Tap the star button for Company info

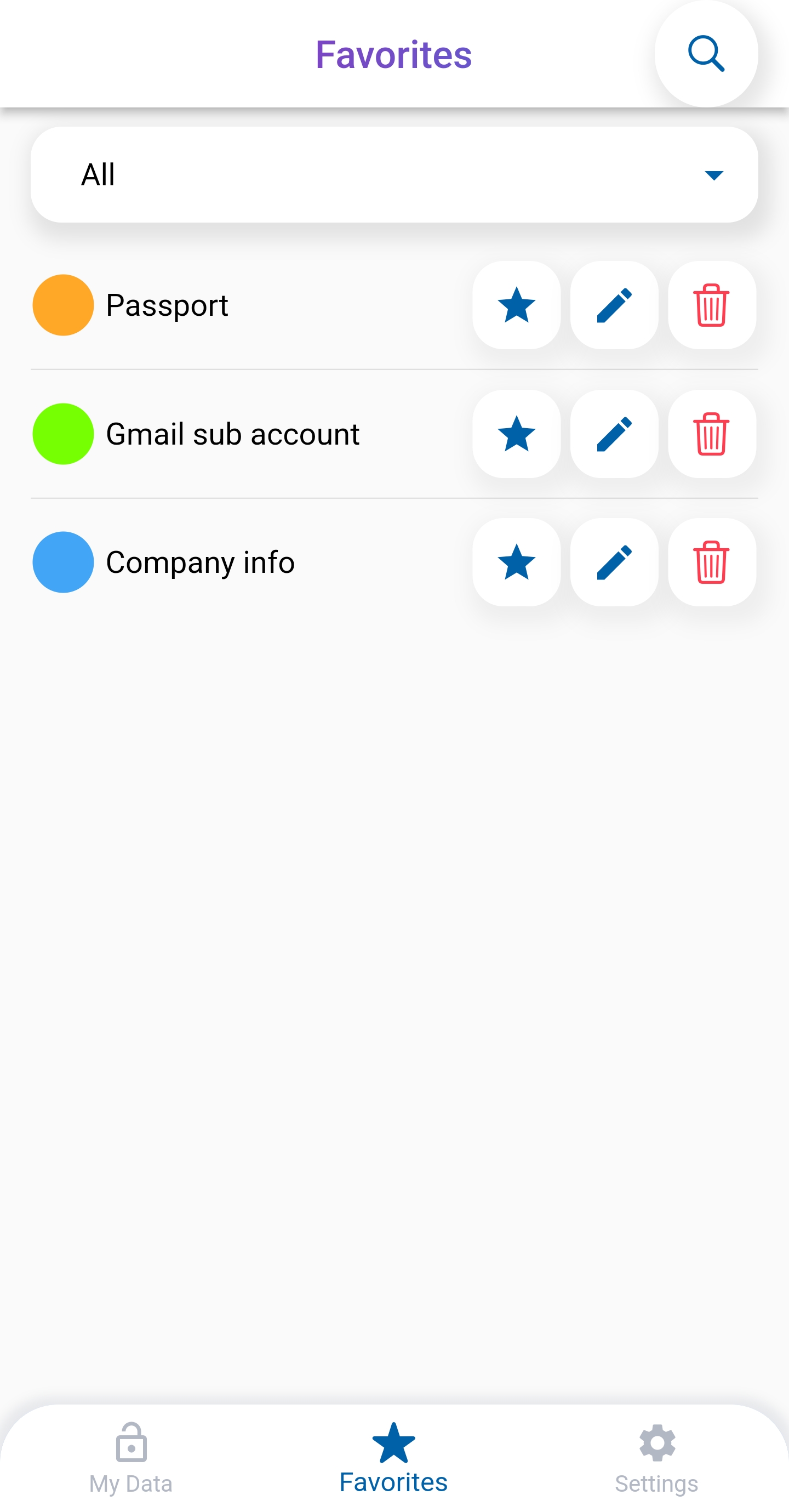point(516,562)
